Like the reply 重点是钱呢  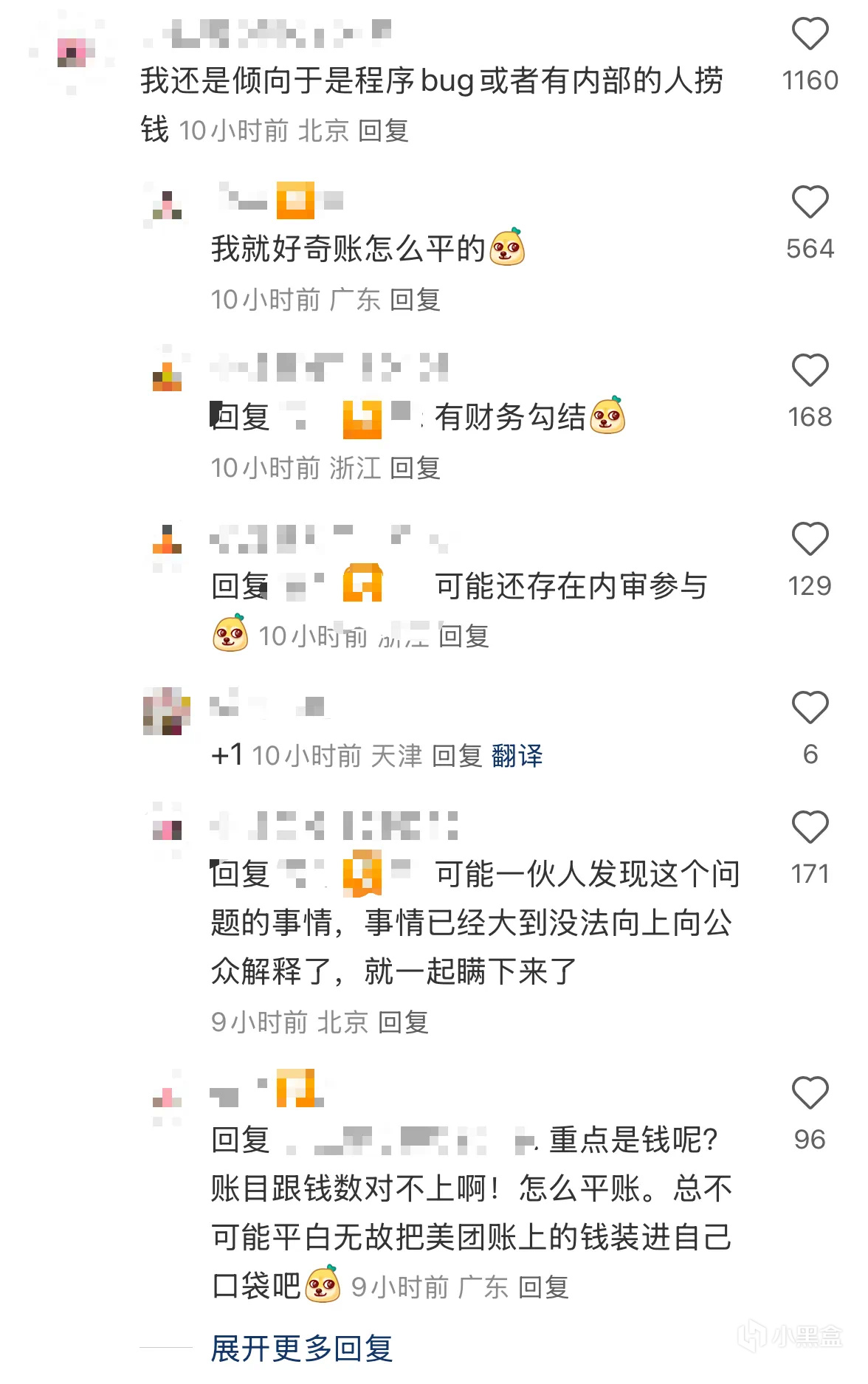pos(810,1092)
